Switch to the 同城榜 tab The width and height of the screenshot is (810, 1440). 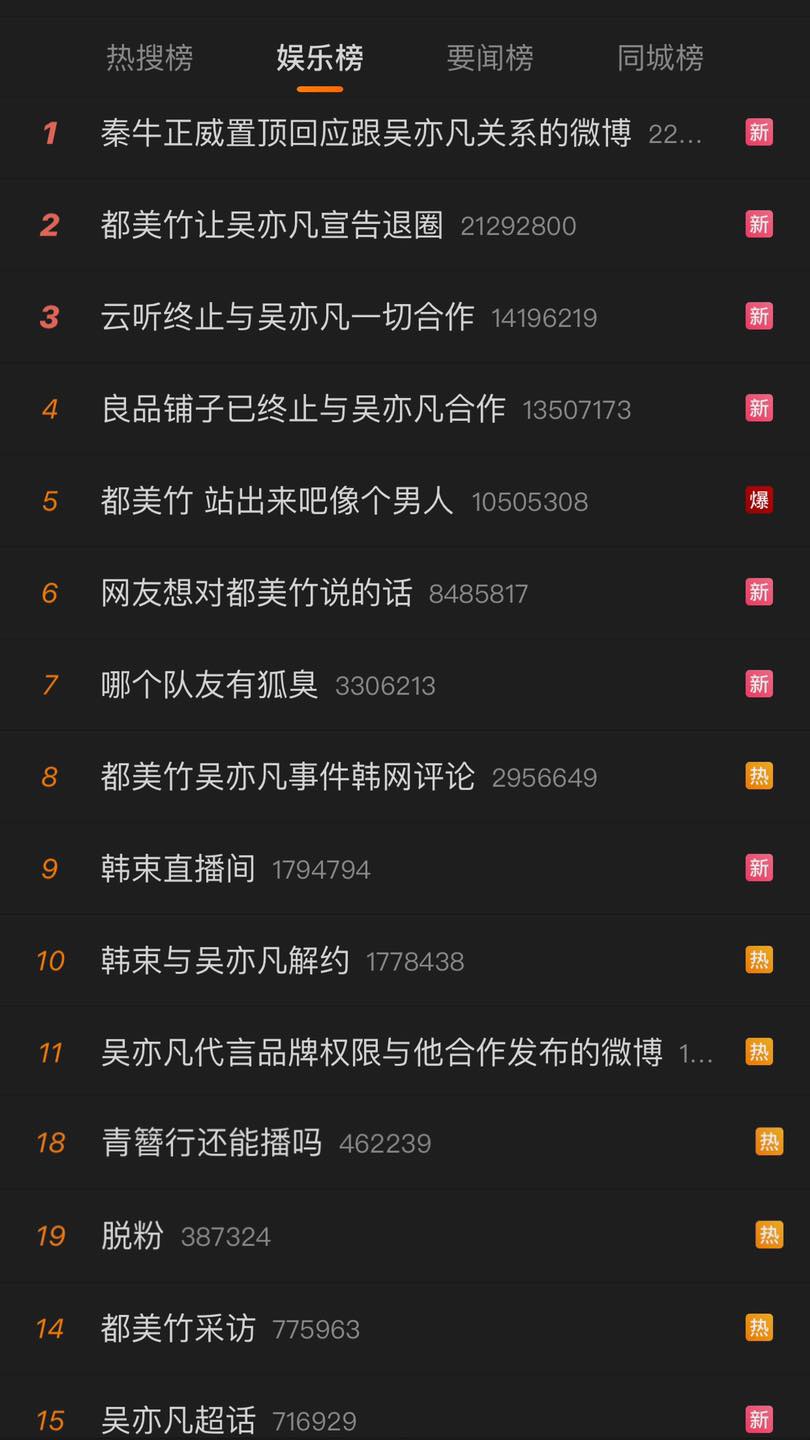(x=660, y=58)
